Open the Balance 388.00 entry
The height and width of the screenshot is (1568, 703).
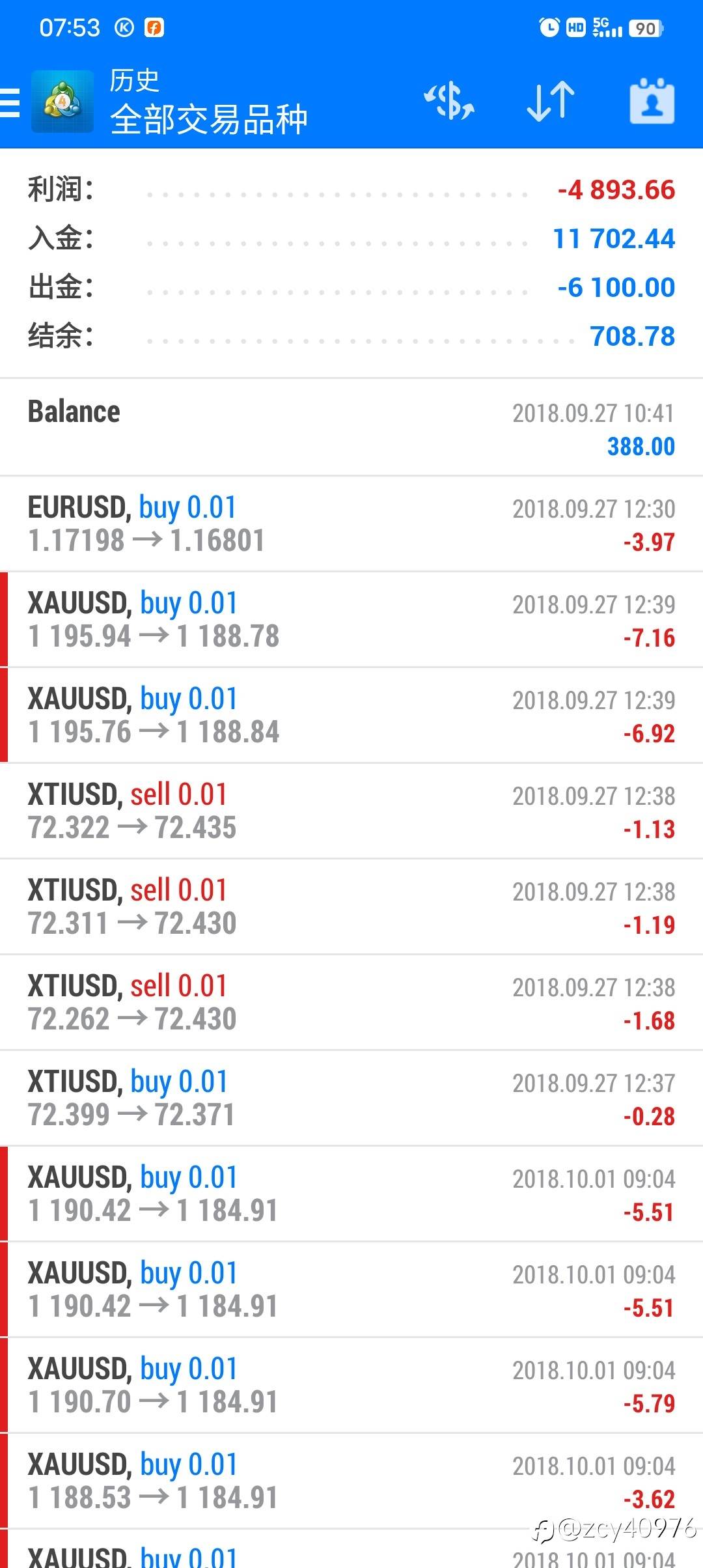(x=351, y=428)
